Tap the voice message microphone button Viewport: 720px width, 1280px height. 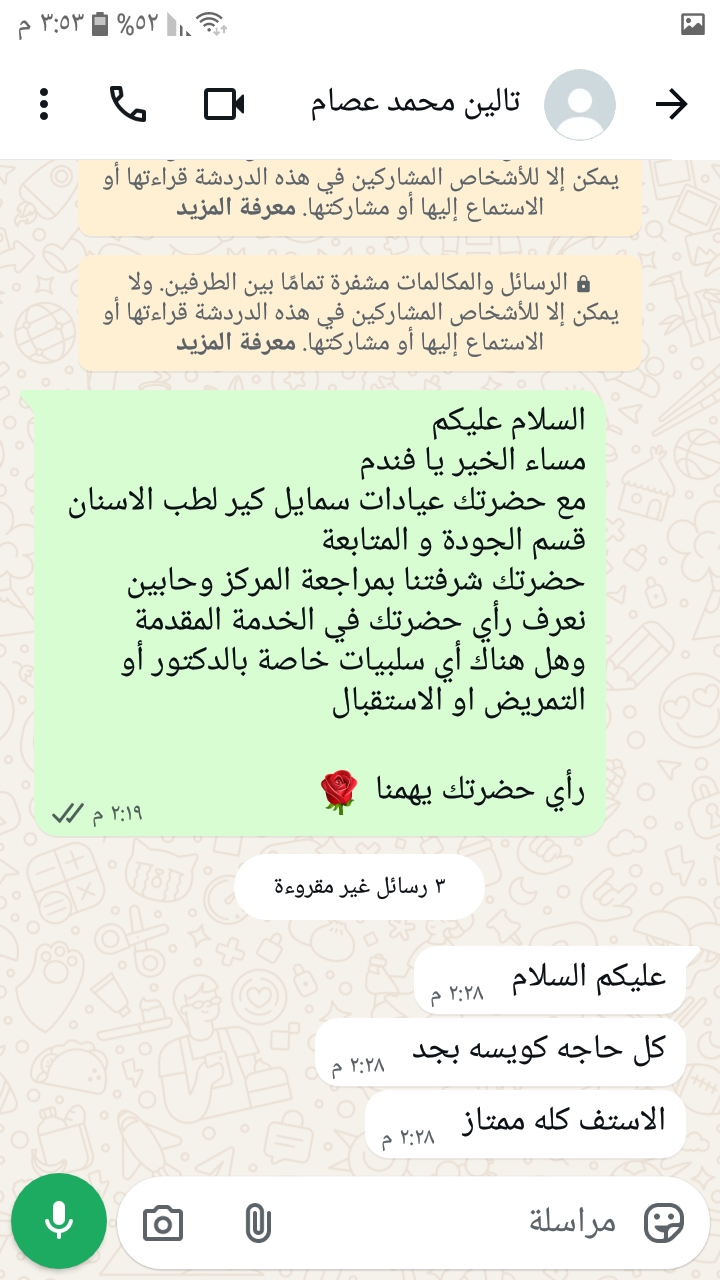tap(59, 1221)
